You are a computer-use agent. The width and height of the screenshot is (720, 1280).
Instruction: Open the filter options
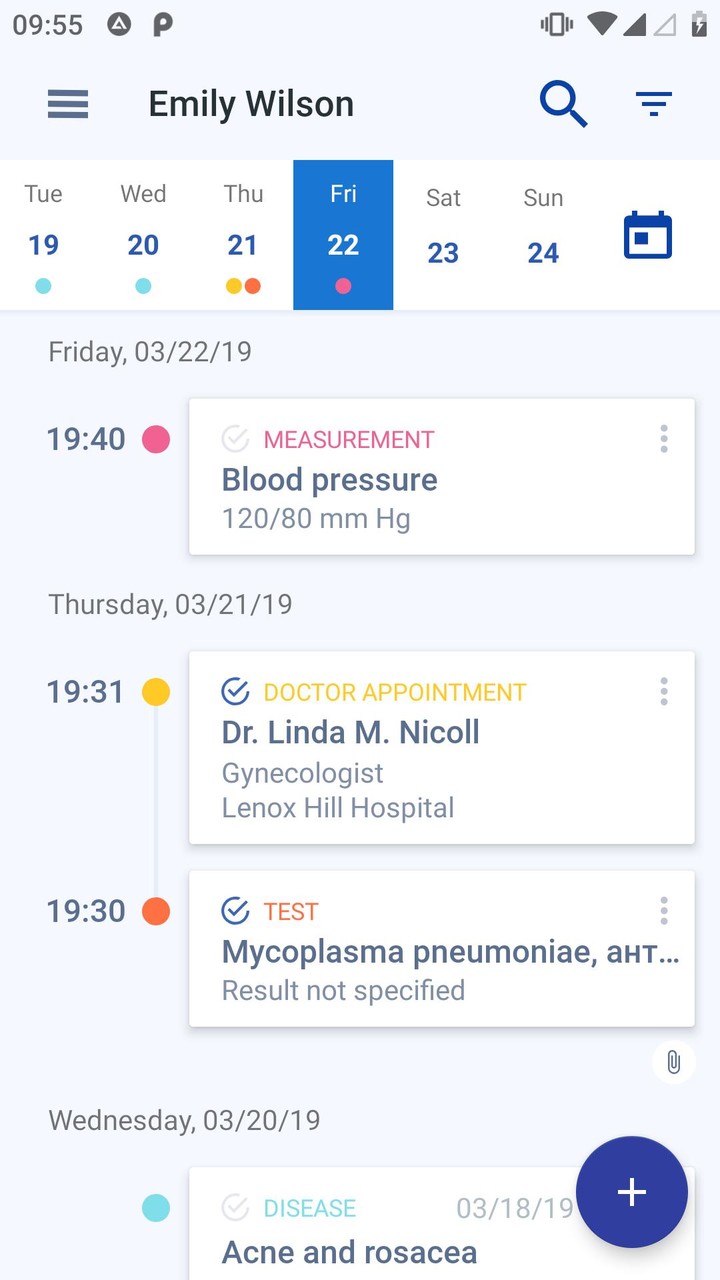pyautogui.click(x=654, y=104)
